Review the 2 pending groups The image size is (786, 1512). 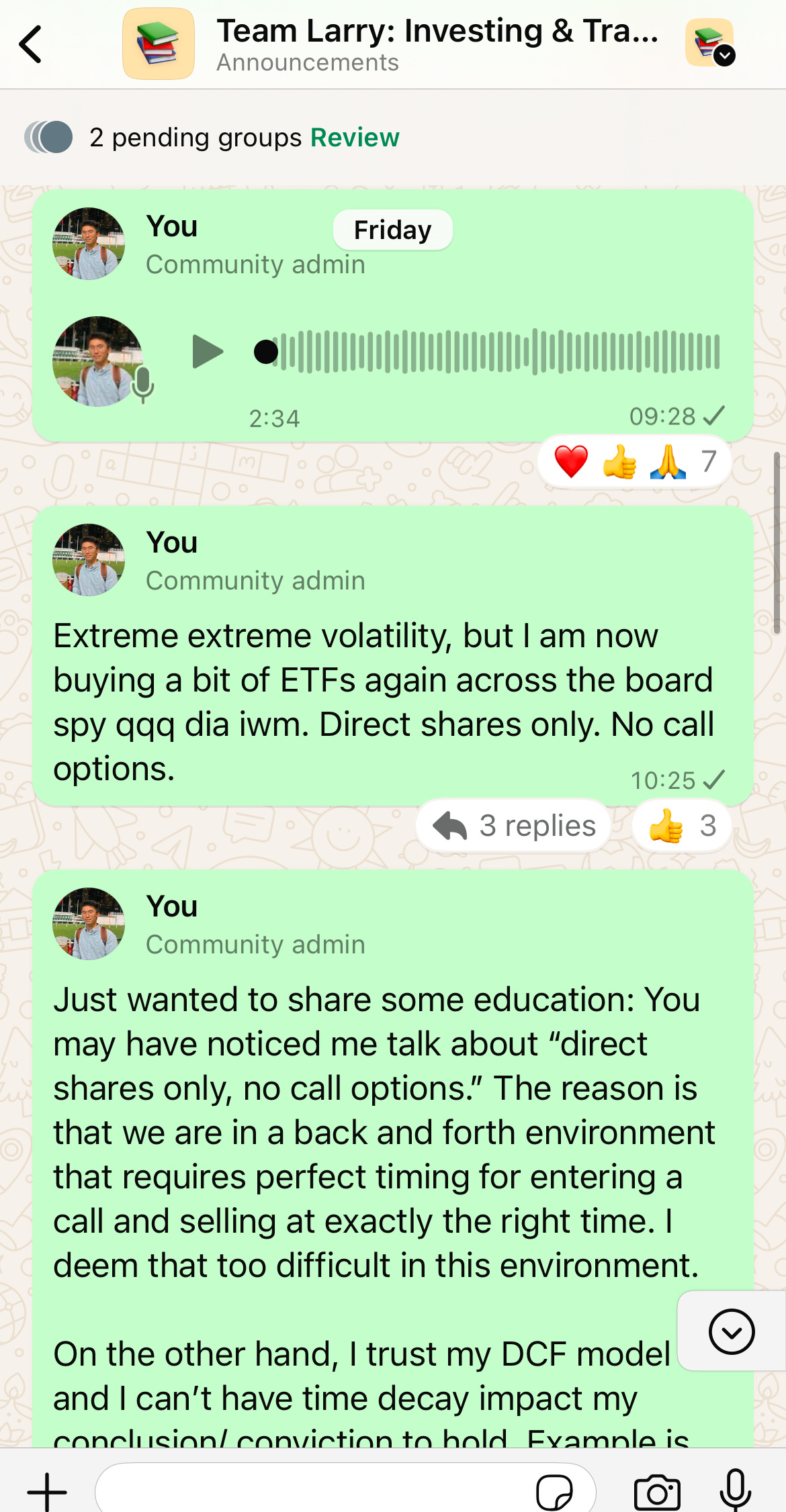click(355, 138)
